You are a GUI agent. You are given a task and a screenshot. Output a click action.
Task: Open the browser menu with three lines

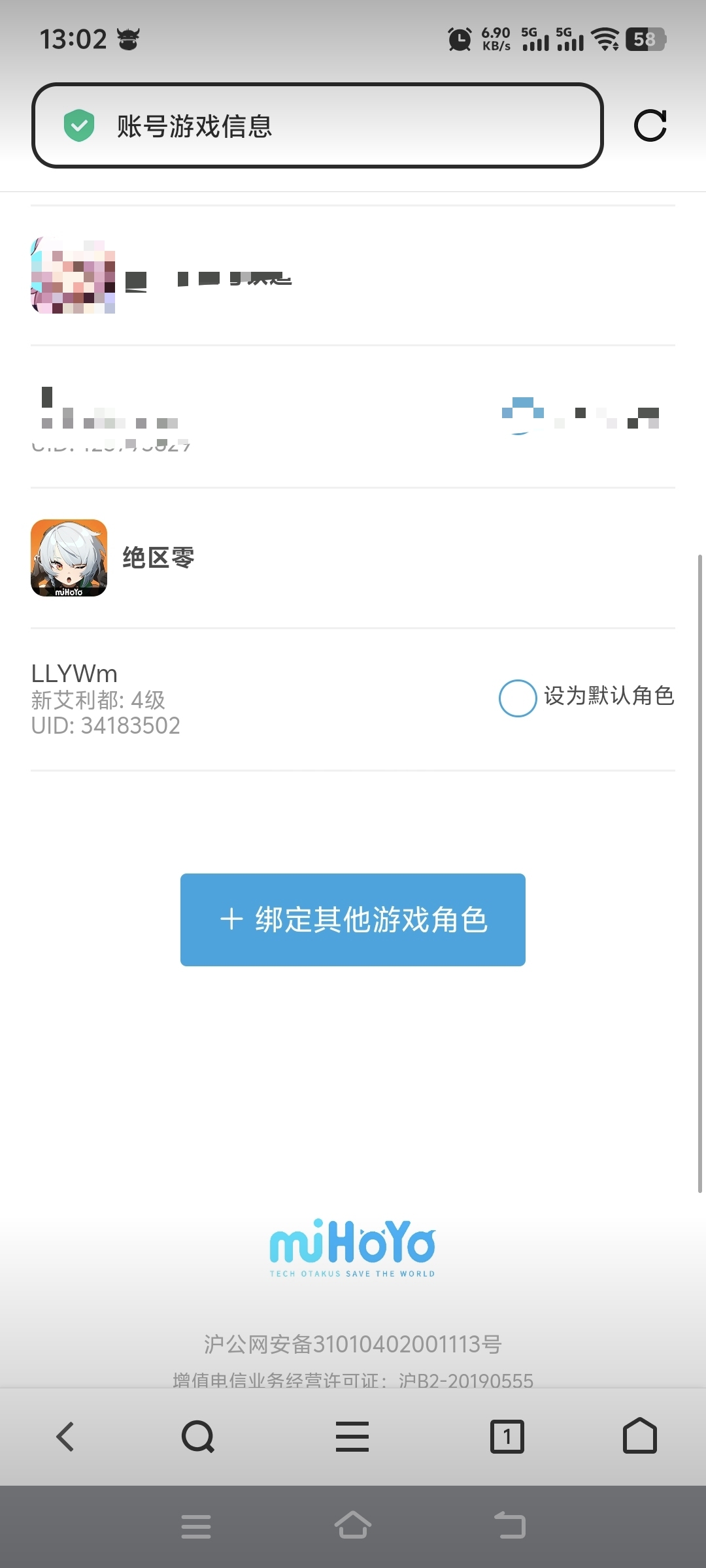pyautogui.click(x=352, y=1437)
